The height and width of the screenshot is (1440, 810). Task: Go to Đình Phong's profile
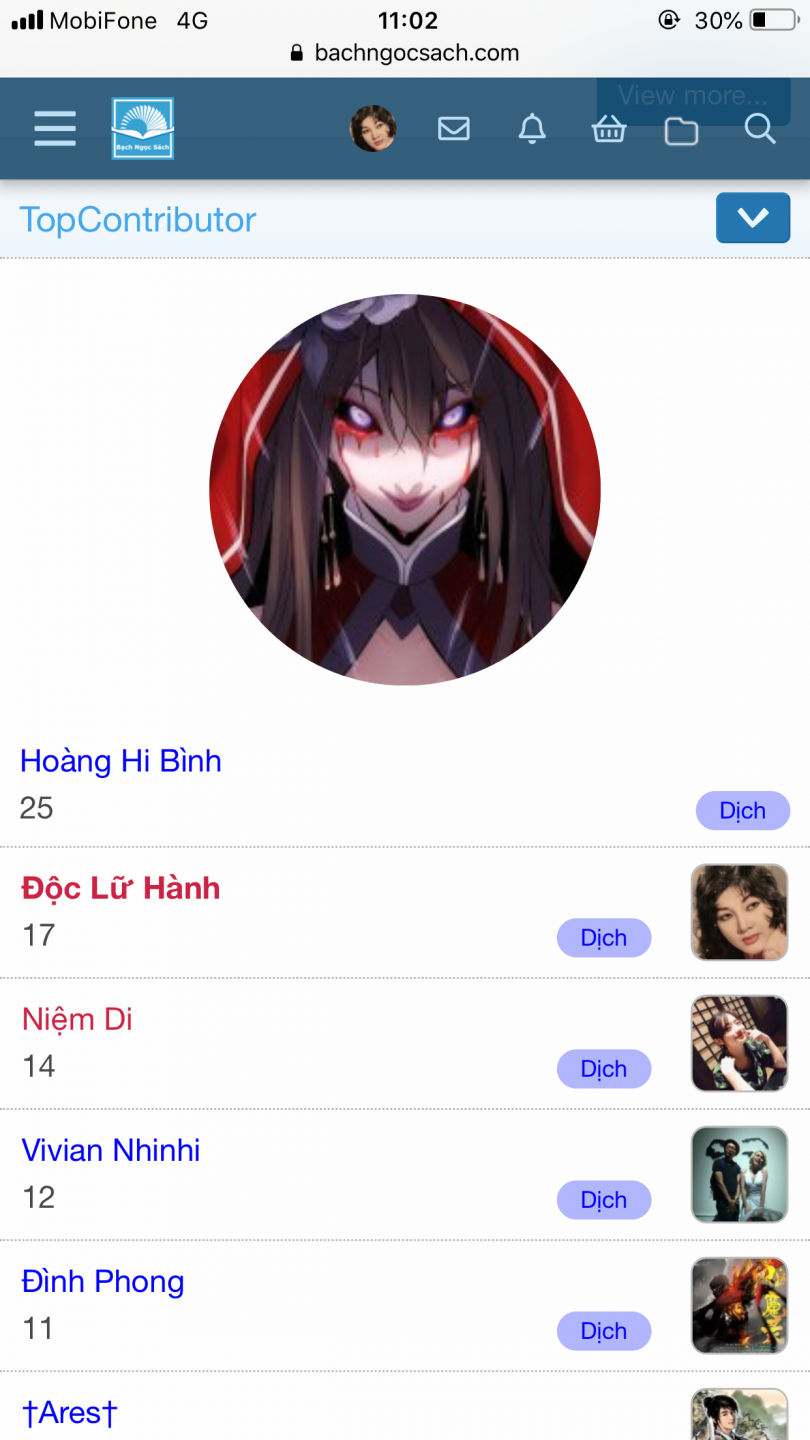pyautogui.click(x=103, y=1281)
